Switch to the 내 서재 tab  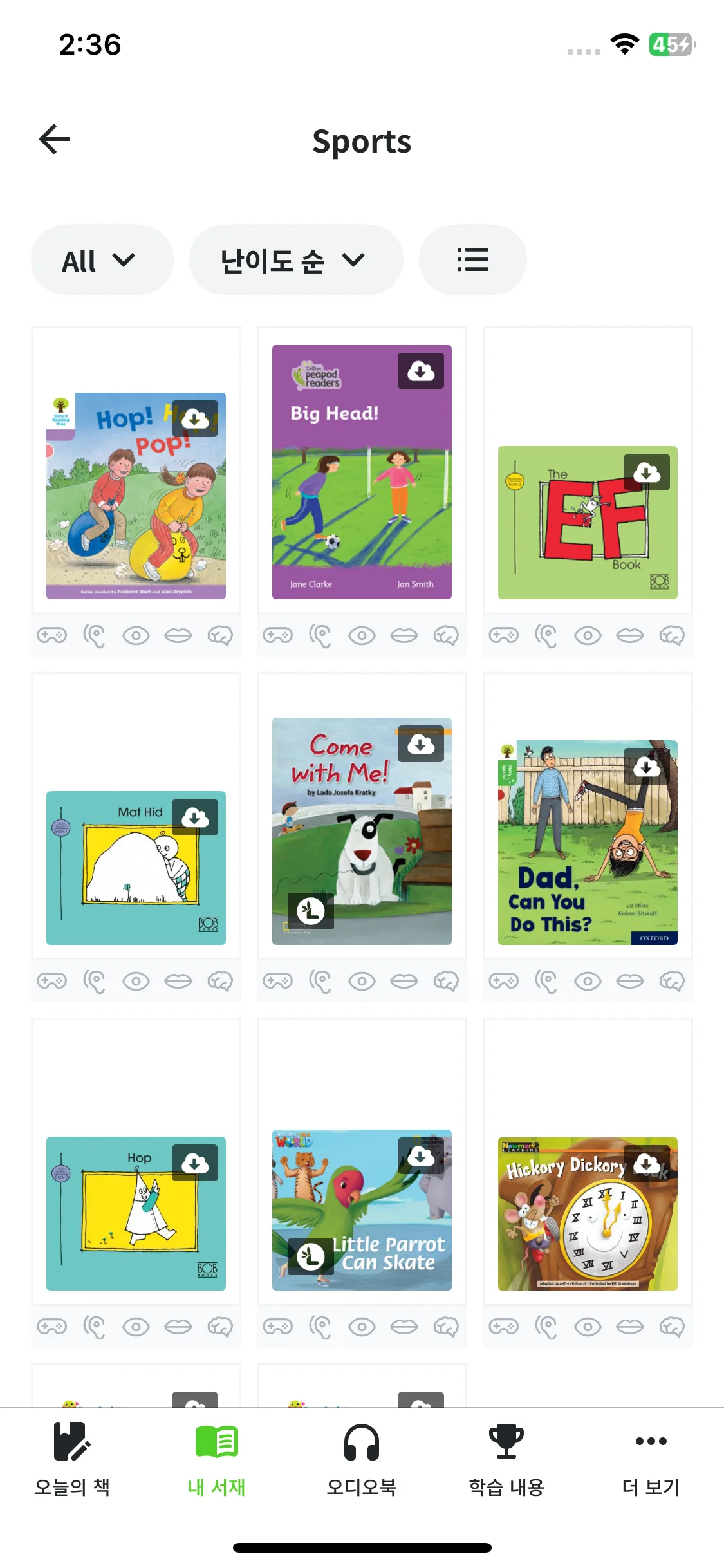coord(217,1459)
